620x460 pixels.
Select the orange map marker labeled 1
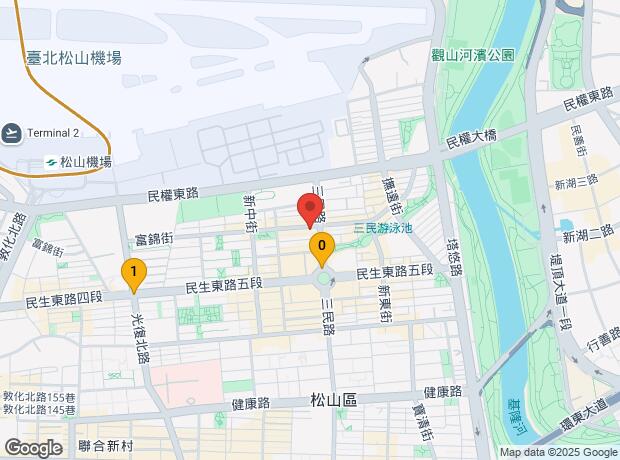point(134,275)
